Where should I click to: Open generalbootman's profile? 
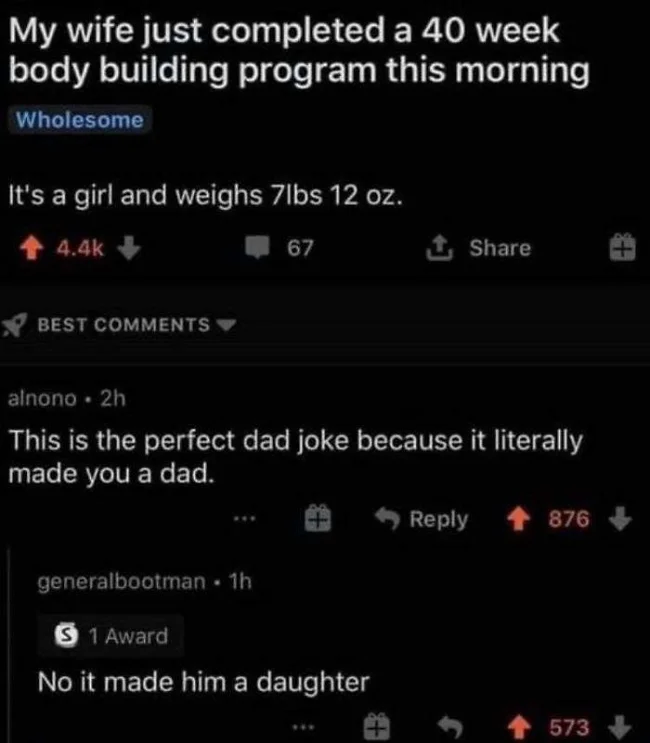(x=121, y=580)
